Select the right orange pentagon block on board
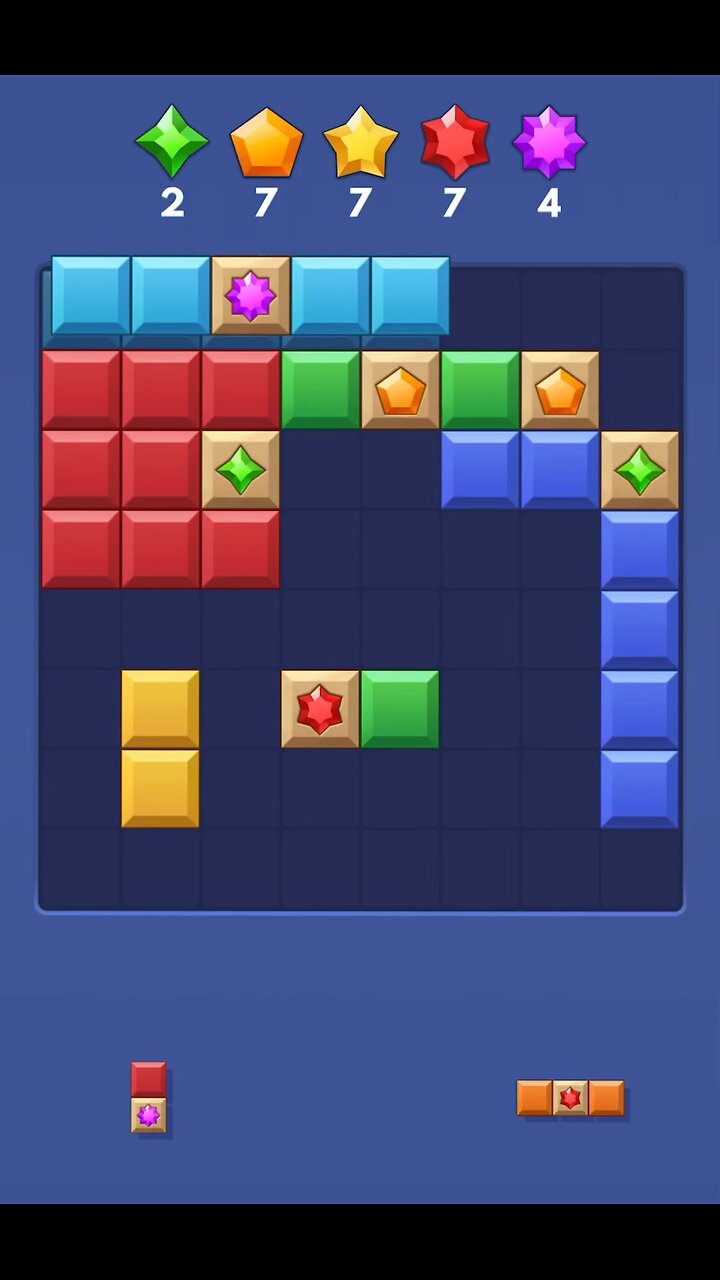This screenshot has width=720, height=1280. [558, 390]
